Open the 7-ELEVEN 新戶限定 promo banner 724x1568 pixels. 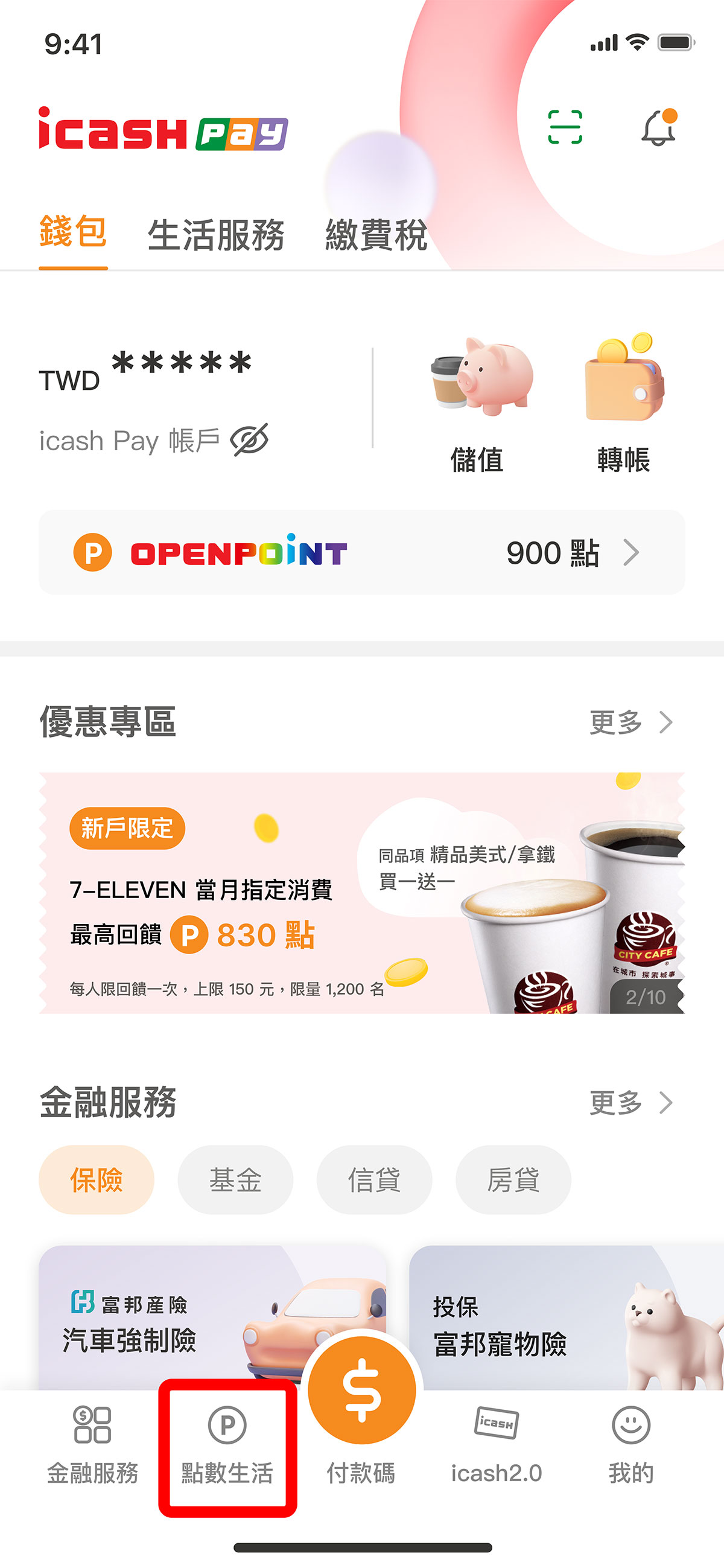pos(362,893)
